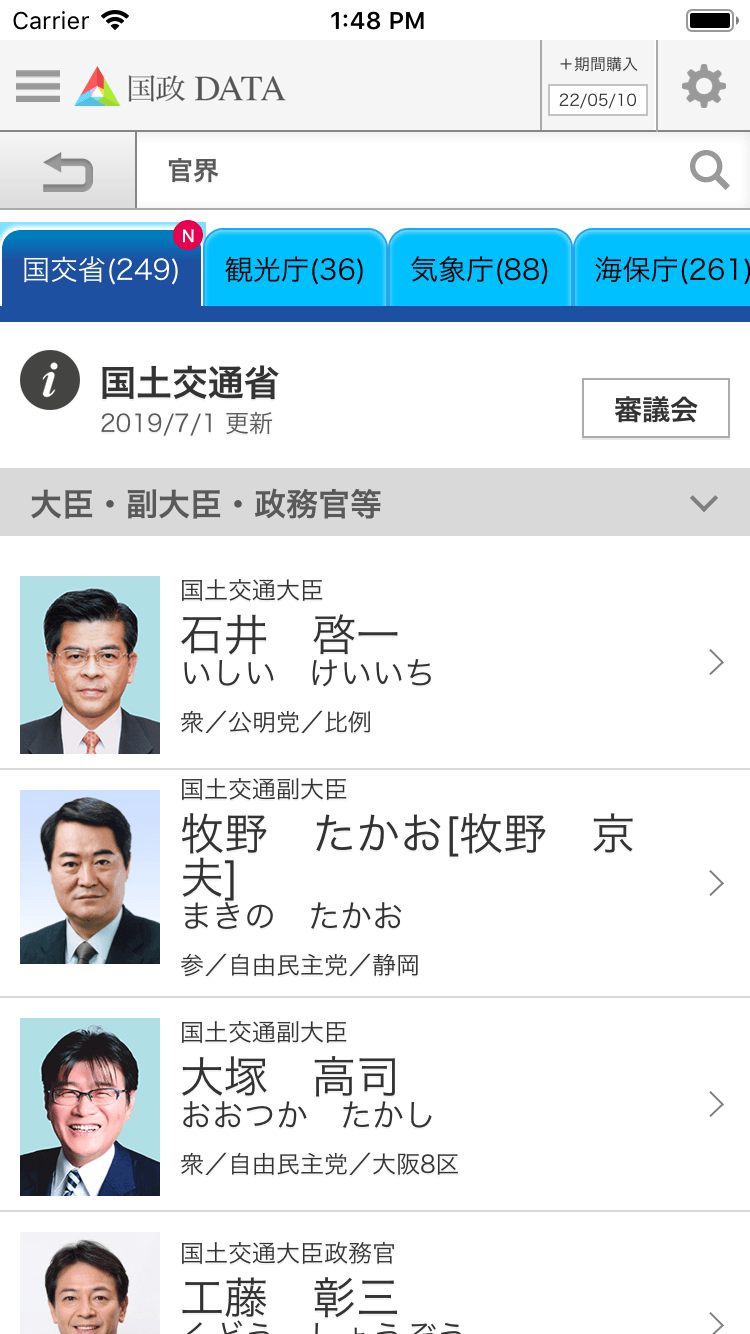
Task: Open the hamburger drawer menu
Action: 38,86
